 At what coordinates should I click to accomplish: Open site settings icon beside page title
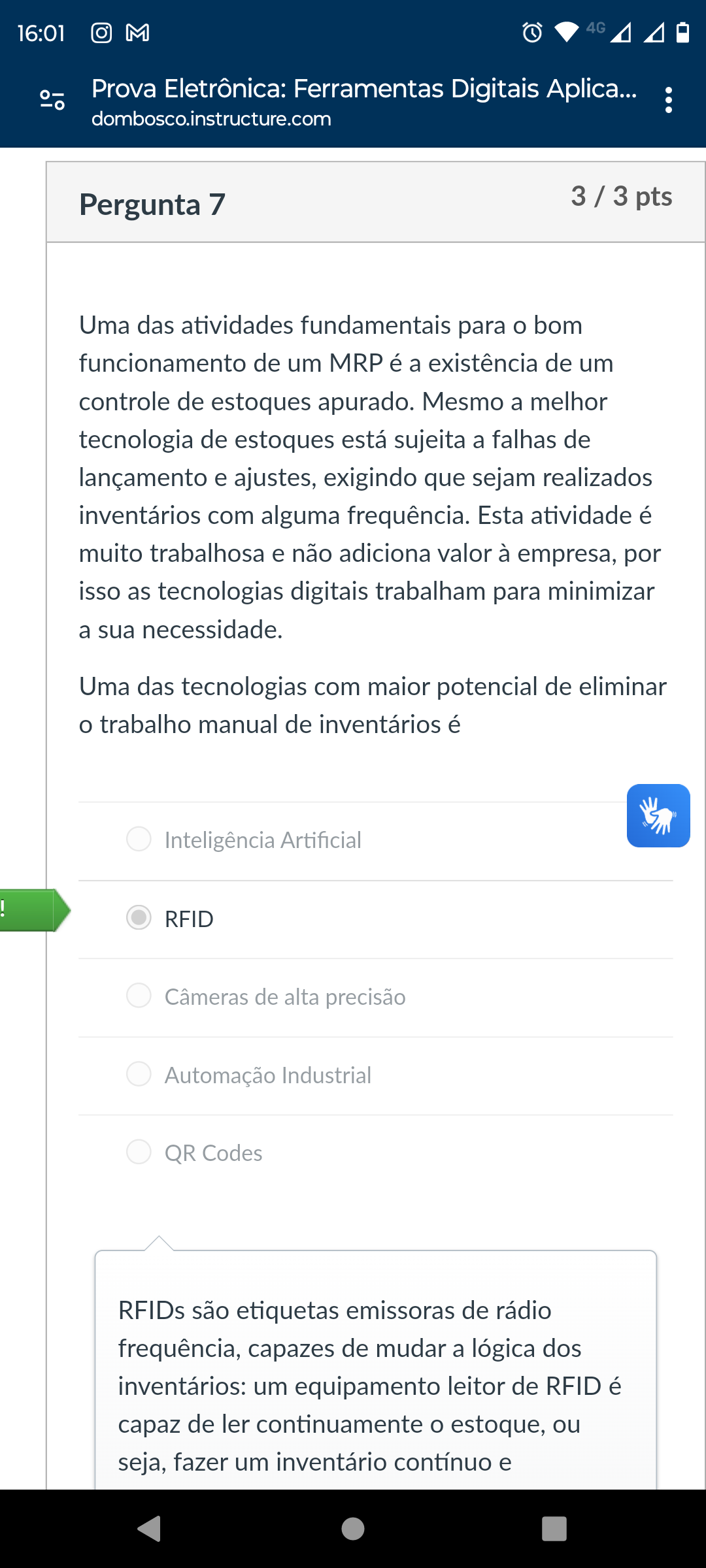[52, 100]
